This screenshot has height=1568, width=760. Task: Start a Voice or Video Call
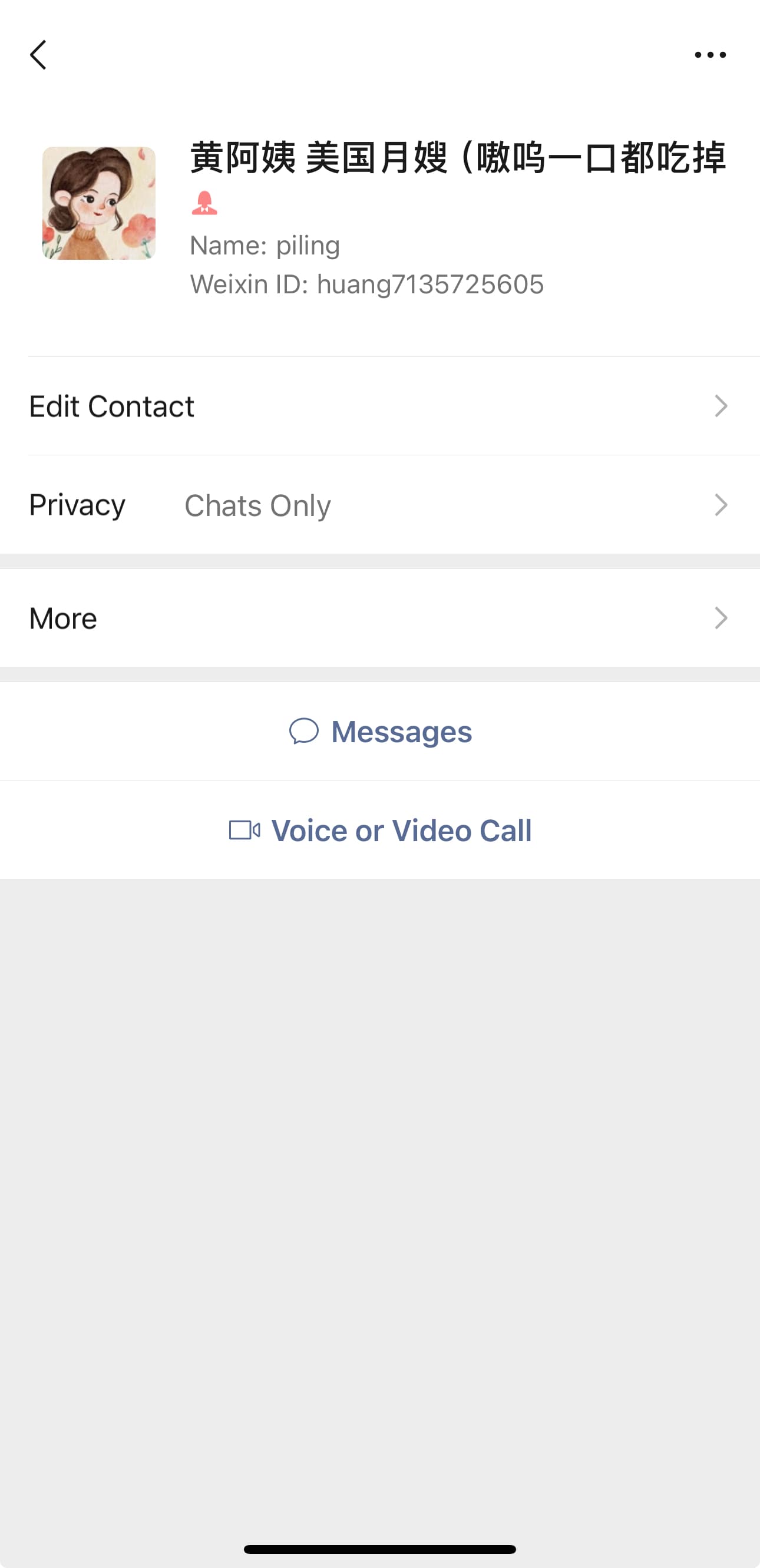tap(380, 831)
